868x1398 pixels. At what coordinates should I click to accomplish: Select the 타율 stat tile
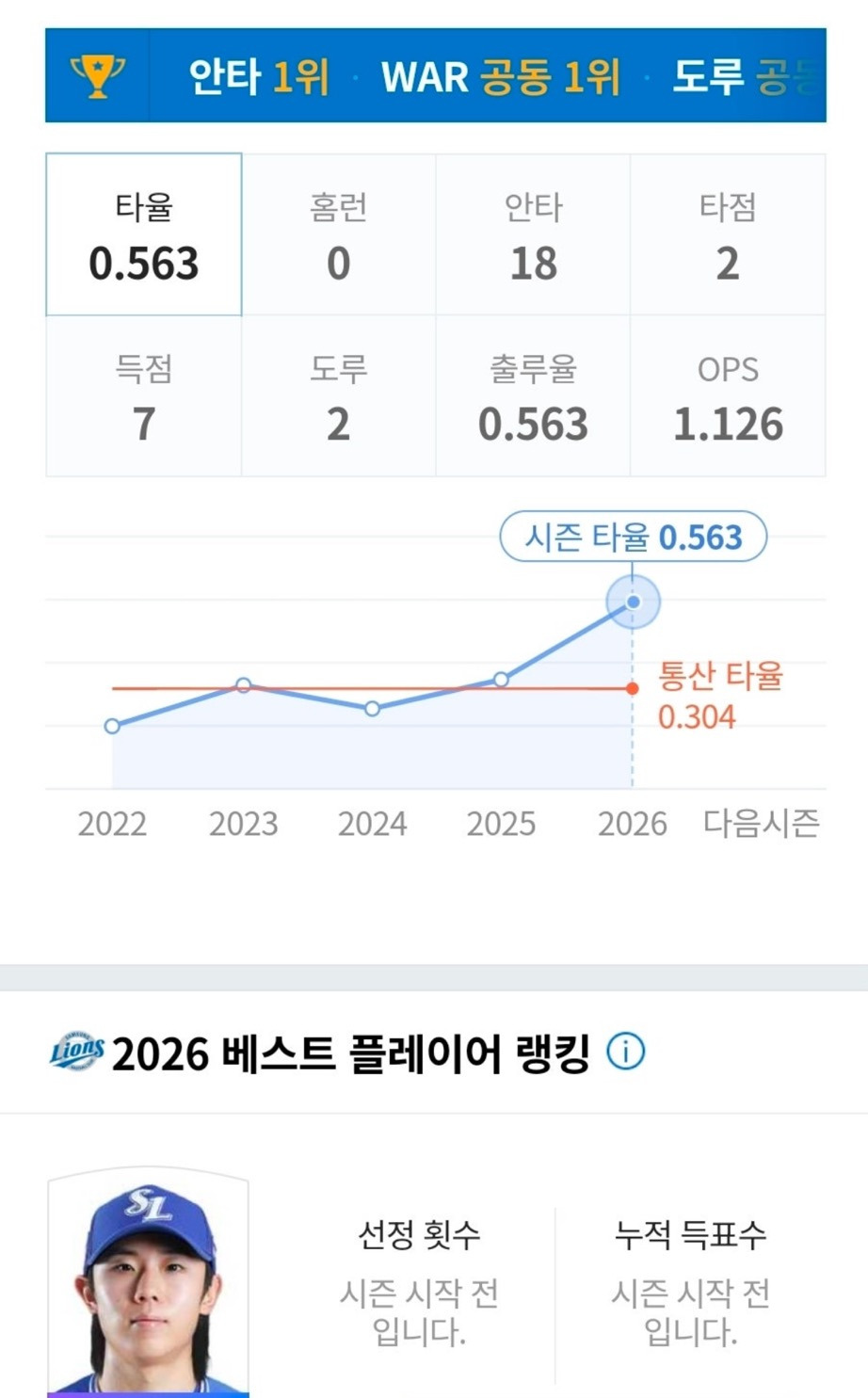144,234
